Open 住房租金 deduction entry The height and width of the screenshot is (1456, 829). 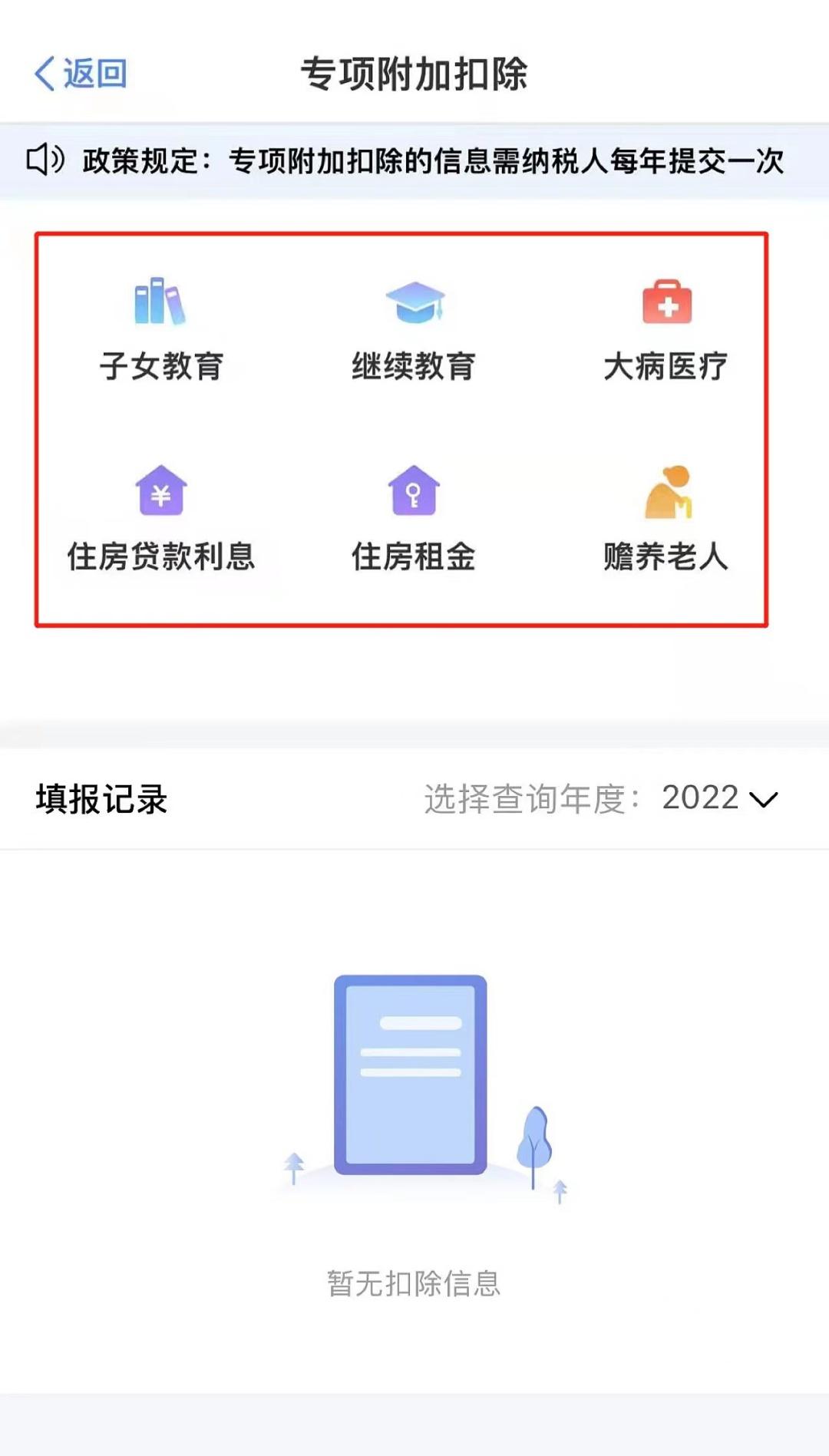pos(414,519)
